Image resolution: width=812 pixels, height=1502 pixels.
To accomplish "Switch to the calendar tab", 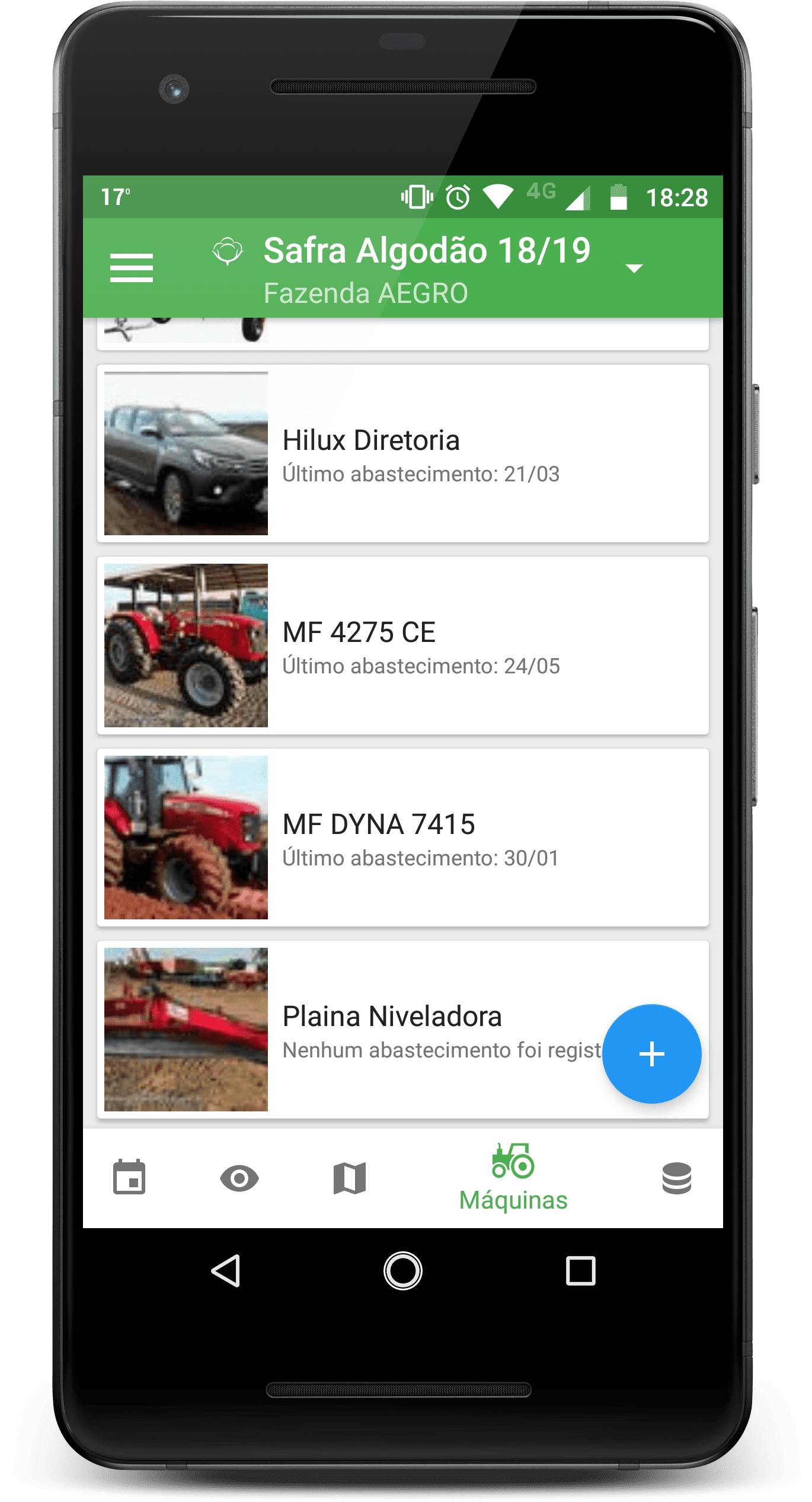I will [129, 1177].
